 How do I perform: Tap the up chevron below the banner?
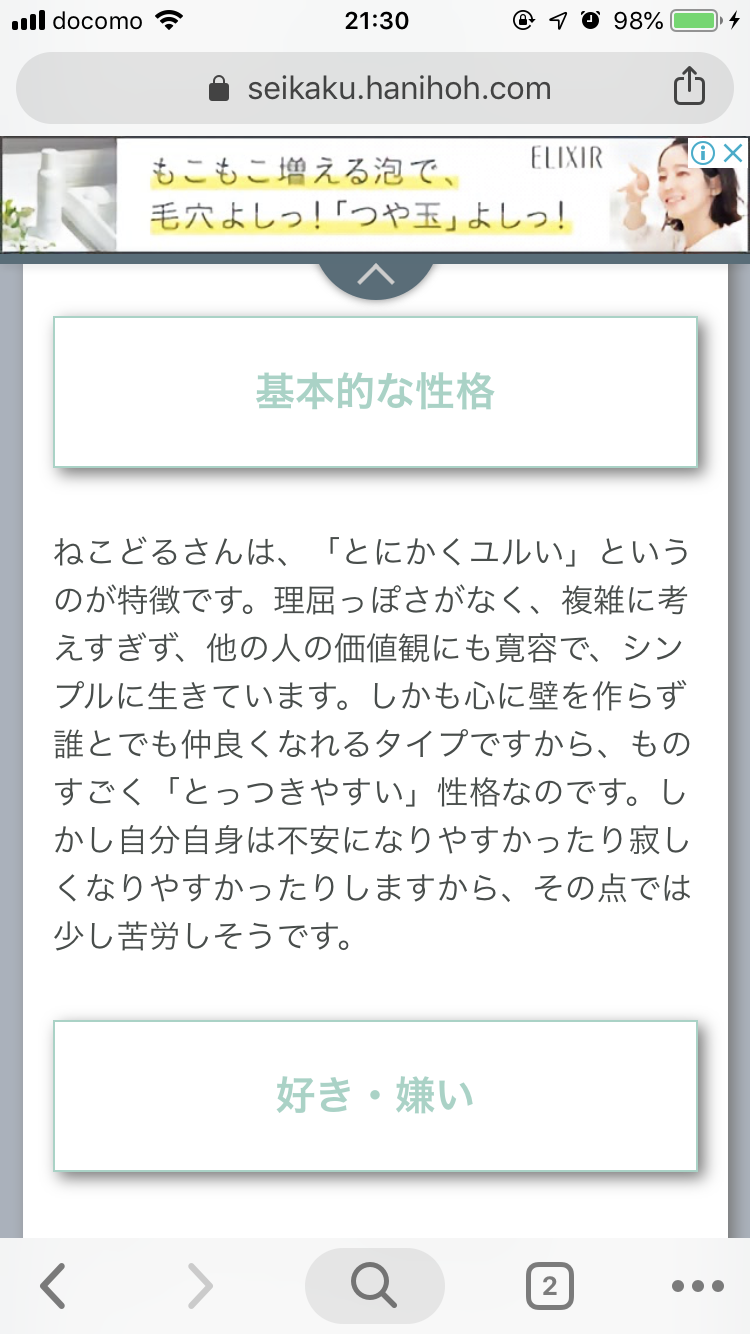pyautogui.click(x=375, y=274)
